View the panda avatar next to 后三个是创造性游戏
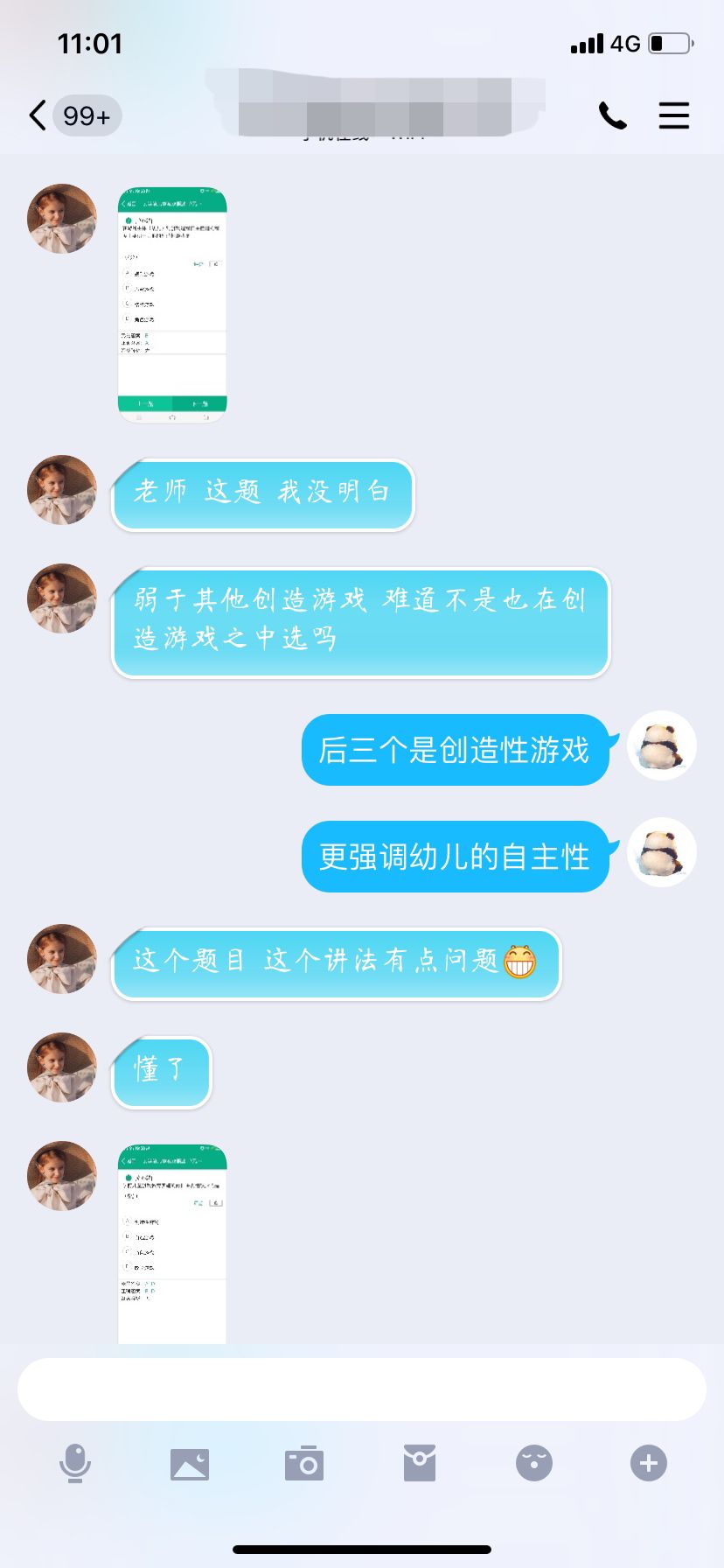This screenshot has height=1568, width=724. tap(662, 746)
